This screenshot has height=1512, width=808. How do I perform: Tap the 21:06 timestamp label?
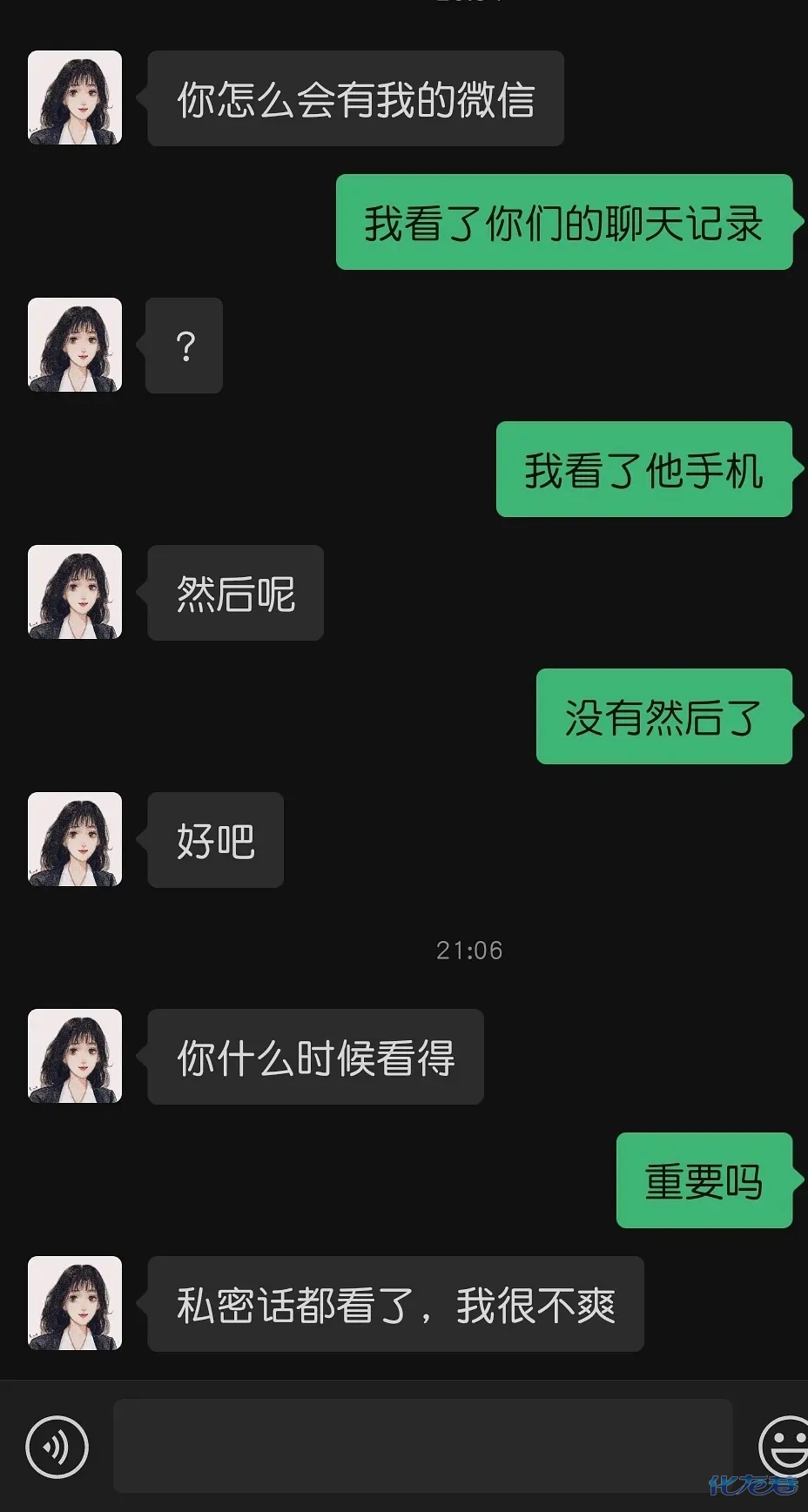[x=468, y=950]
